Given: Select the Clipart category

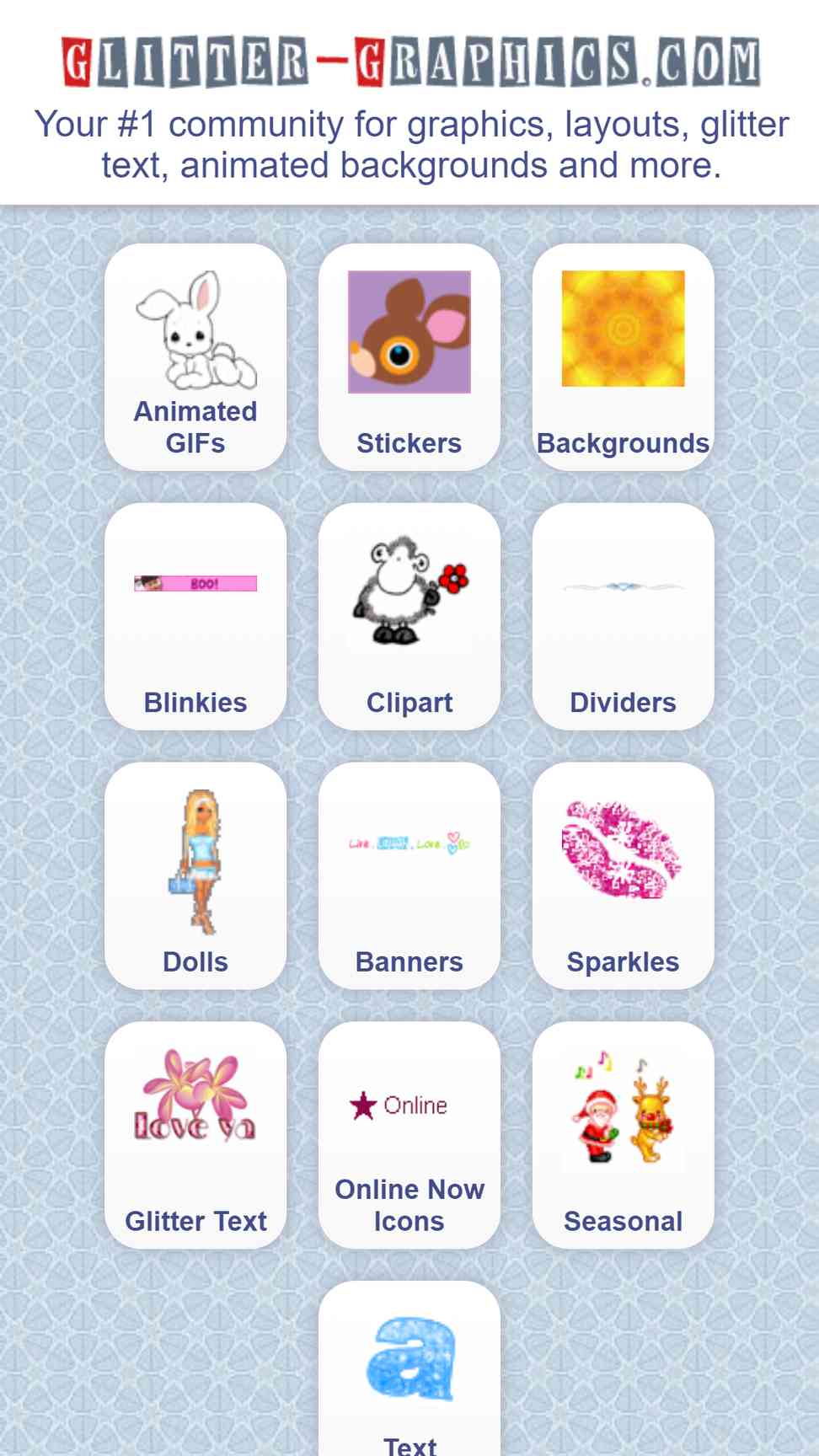Looking at the screenshot, I should pos(409,617).
